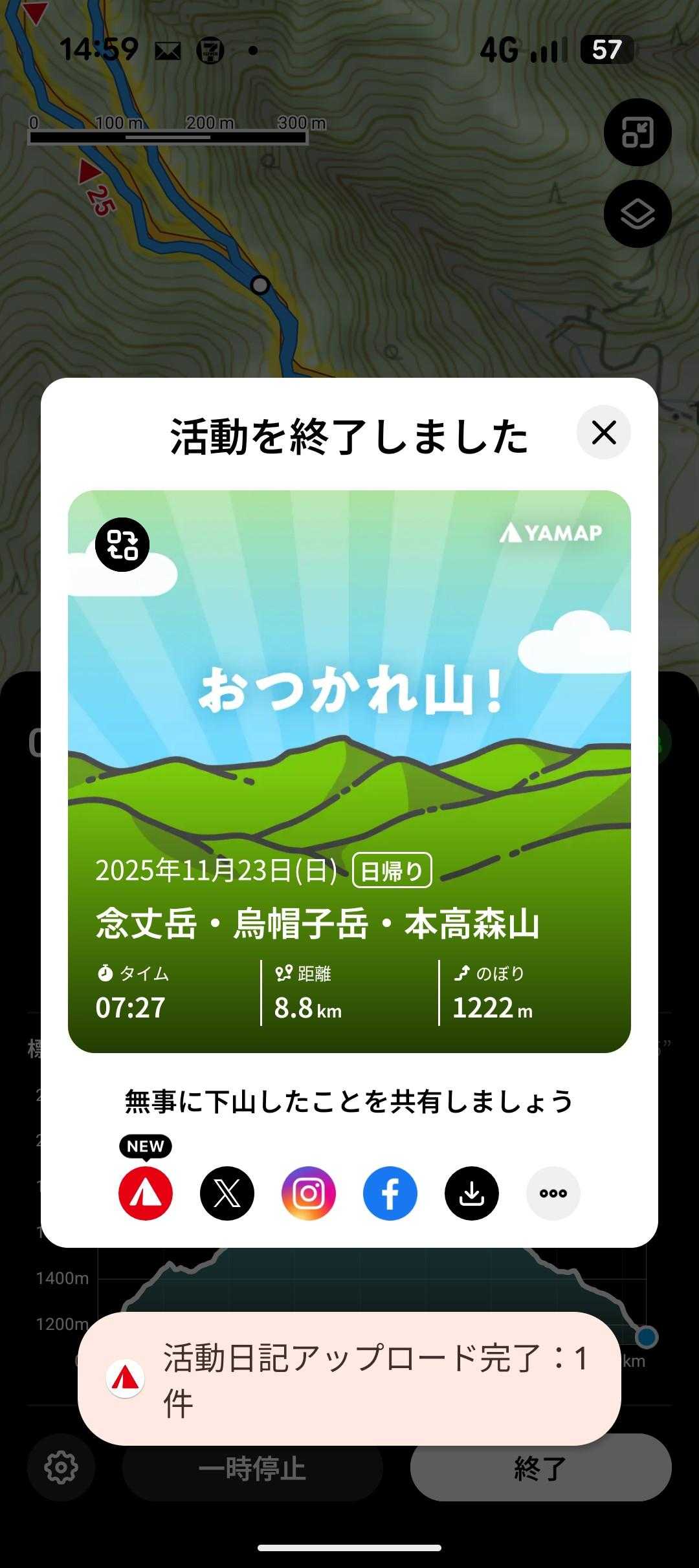699x1568 pixels.
Task: Download the activity share image
Action: (472, 1193)
